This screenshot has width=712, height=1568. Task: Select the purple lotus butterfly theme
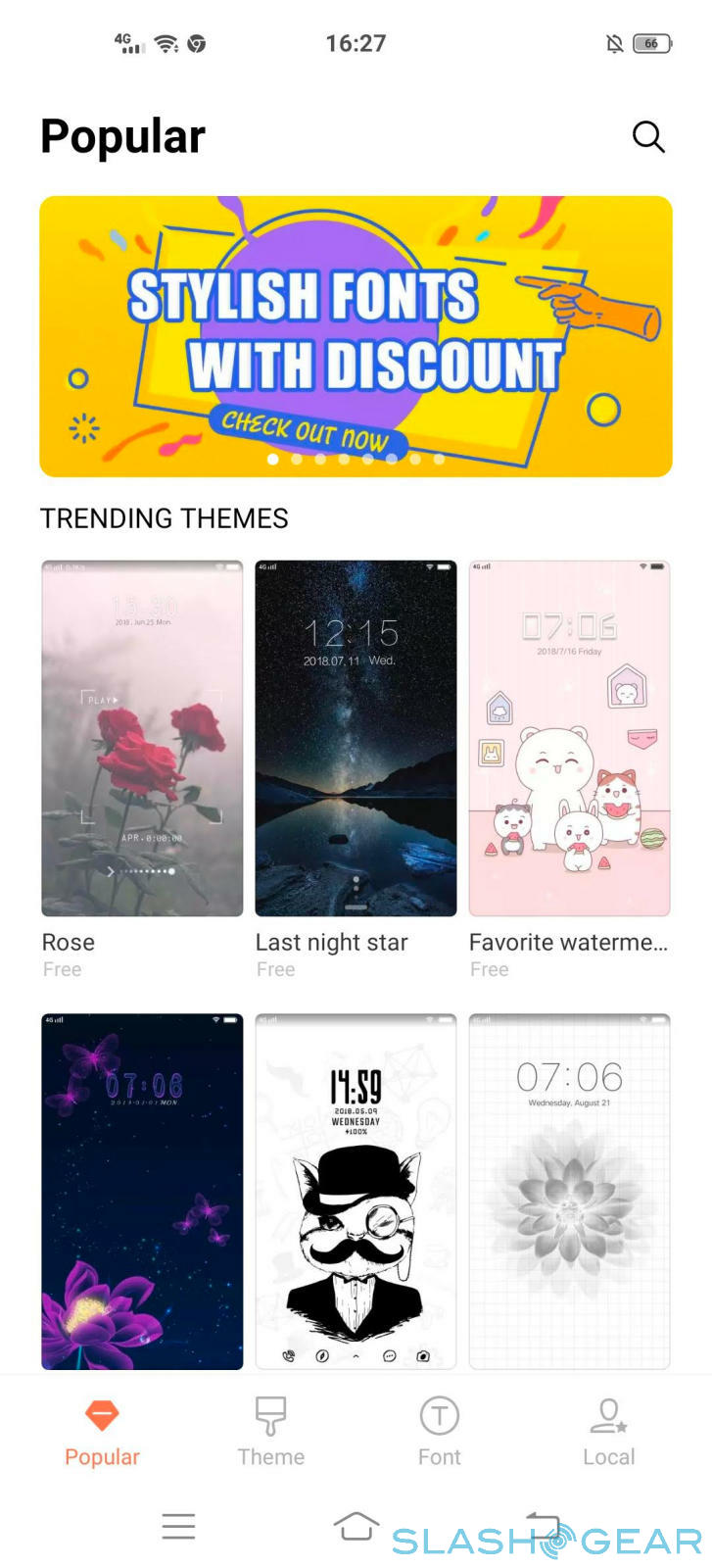click(x=142, y=1191)
